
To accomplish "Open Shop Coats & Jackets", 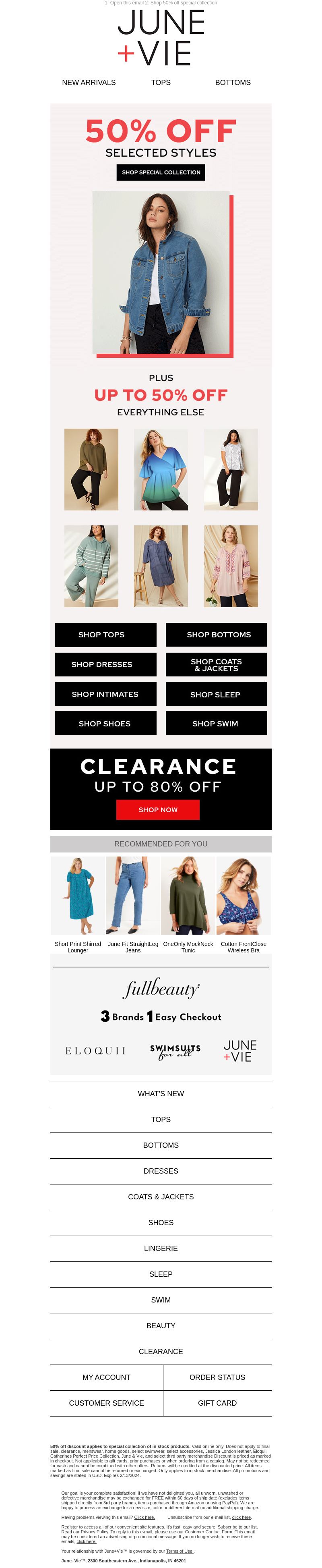I will [x=216, y=664].
